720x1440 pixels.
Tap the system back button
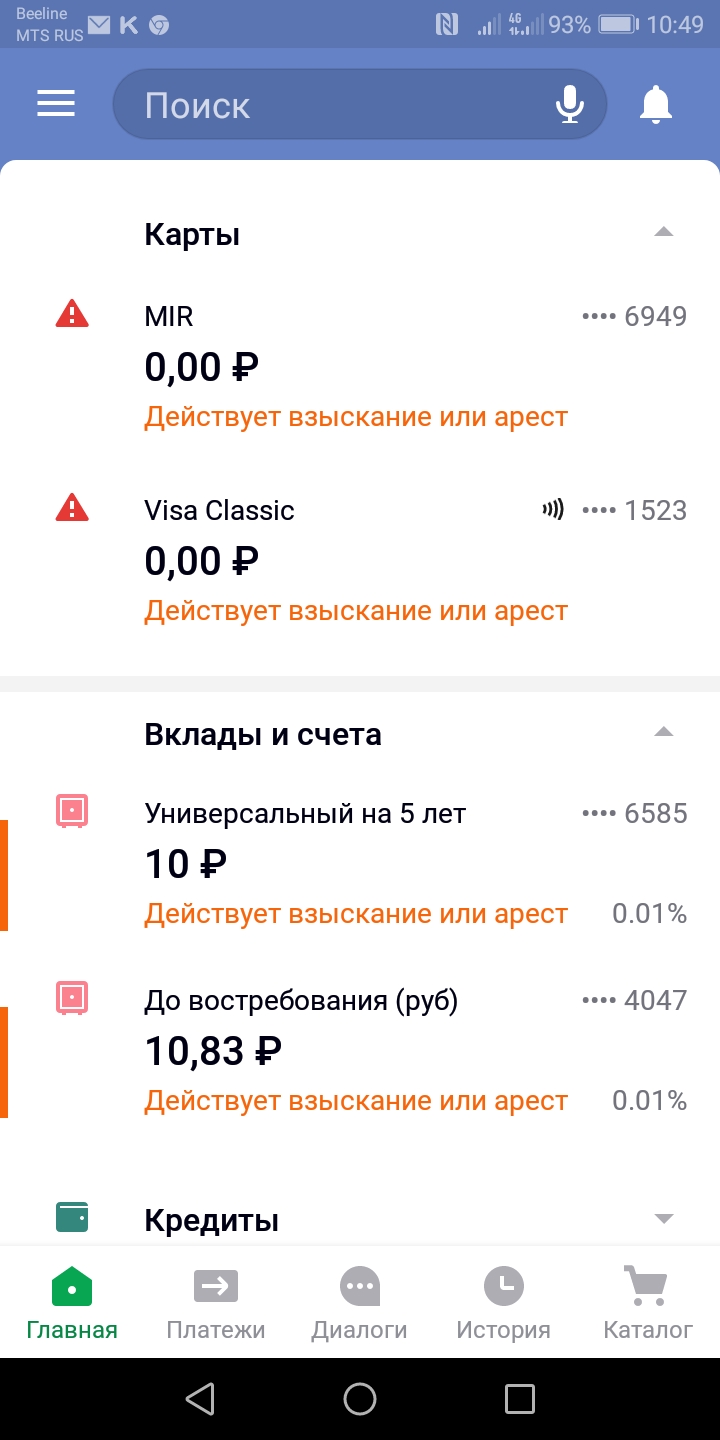click(200, 1398)
